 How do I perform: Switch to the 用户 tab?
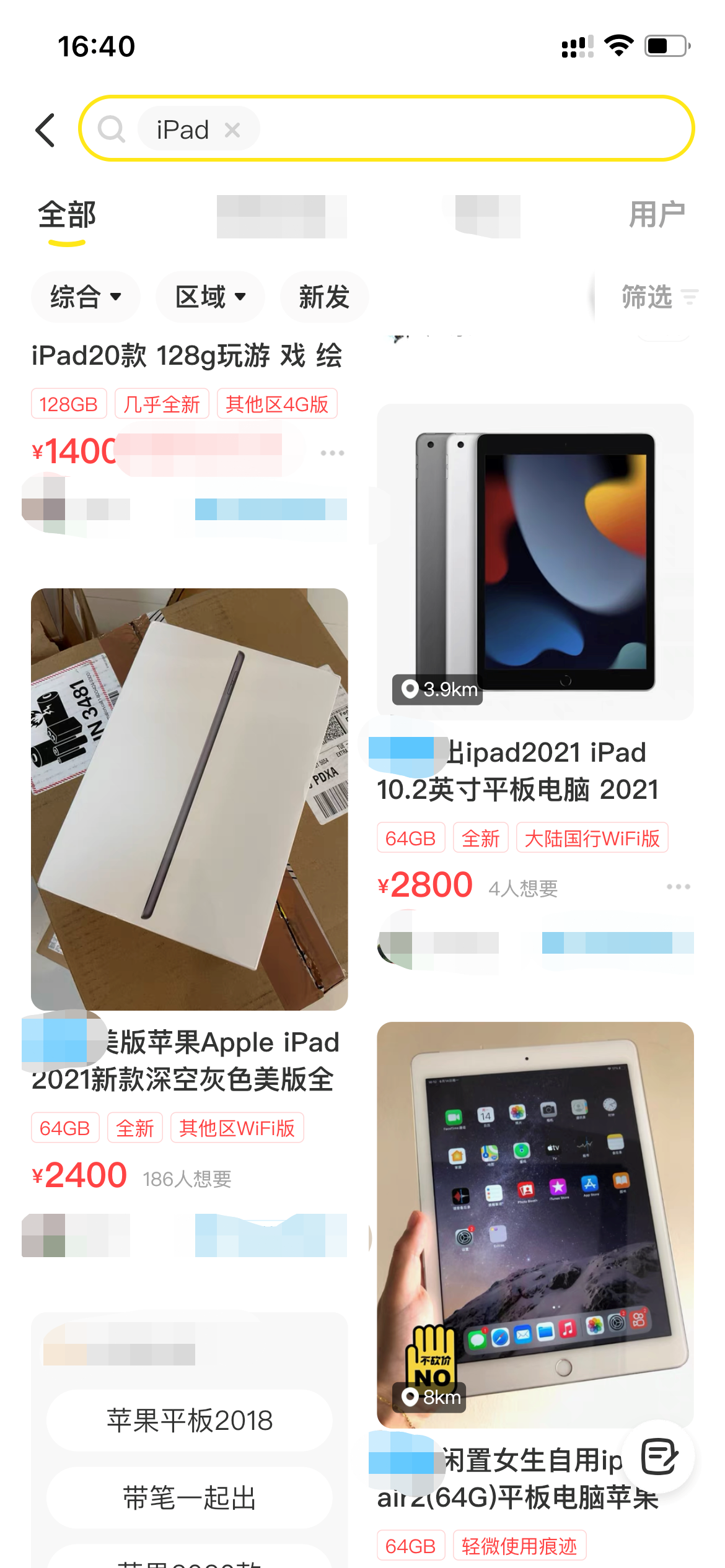click(658, 216)
